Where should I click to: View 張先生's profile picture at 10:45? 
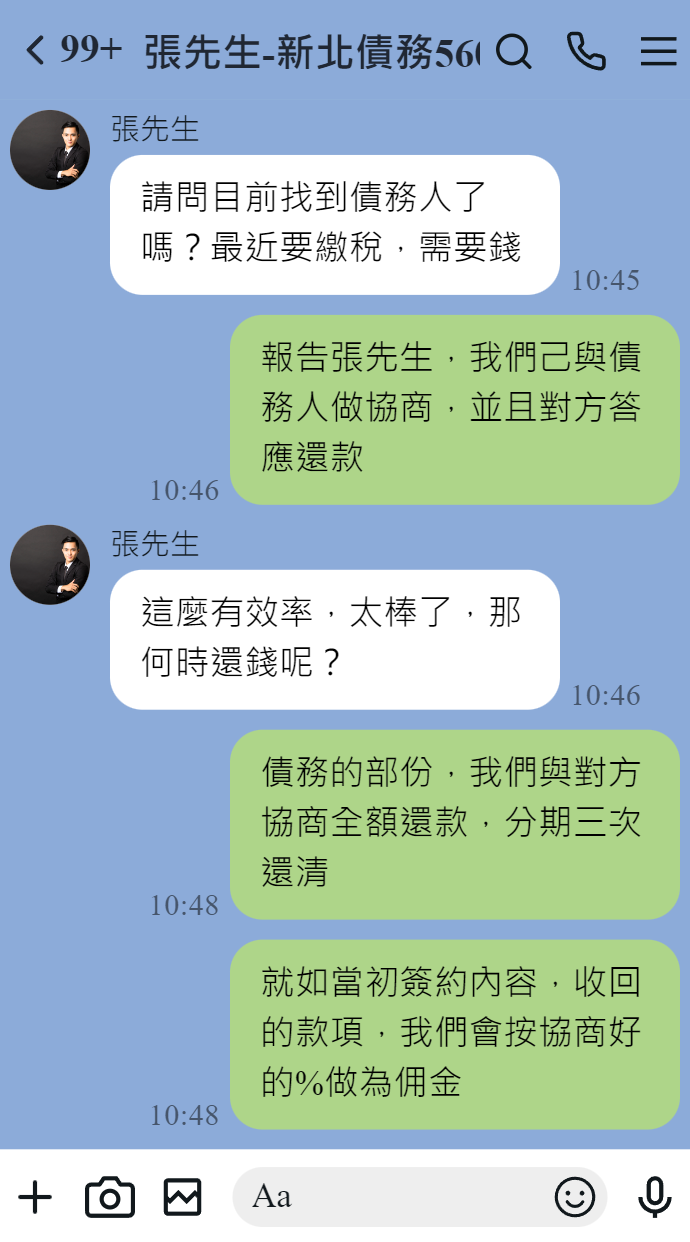click(x=50, y=150)
